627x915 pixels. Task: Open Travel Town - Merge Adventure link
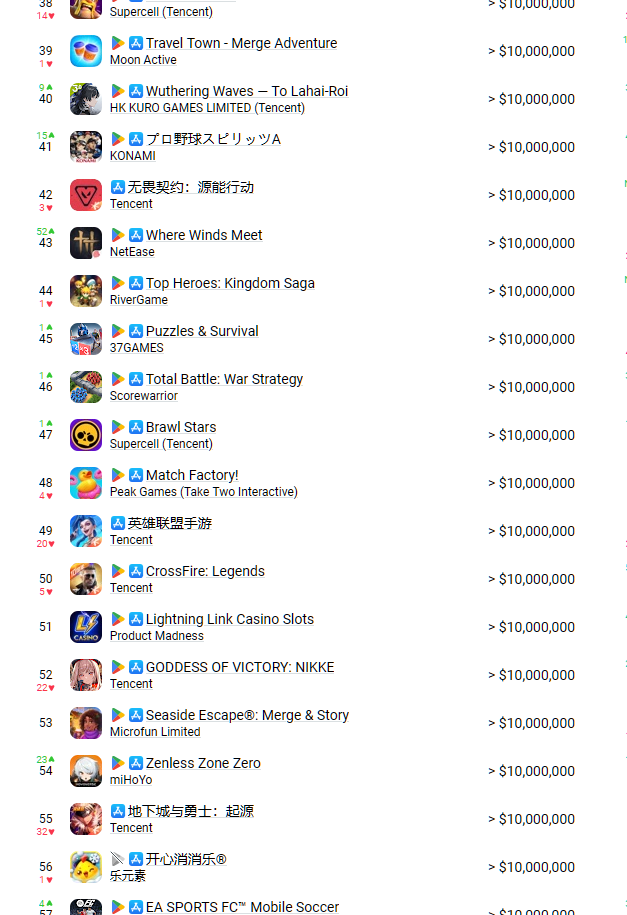(x=241, y=43)
